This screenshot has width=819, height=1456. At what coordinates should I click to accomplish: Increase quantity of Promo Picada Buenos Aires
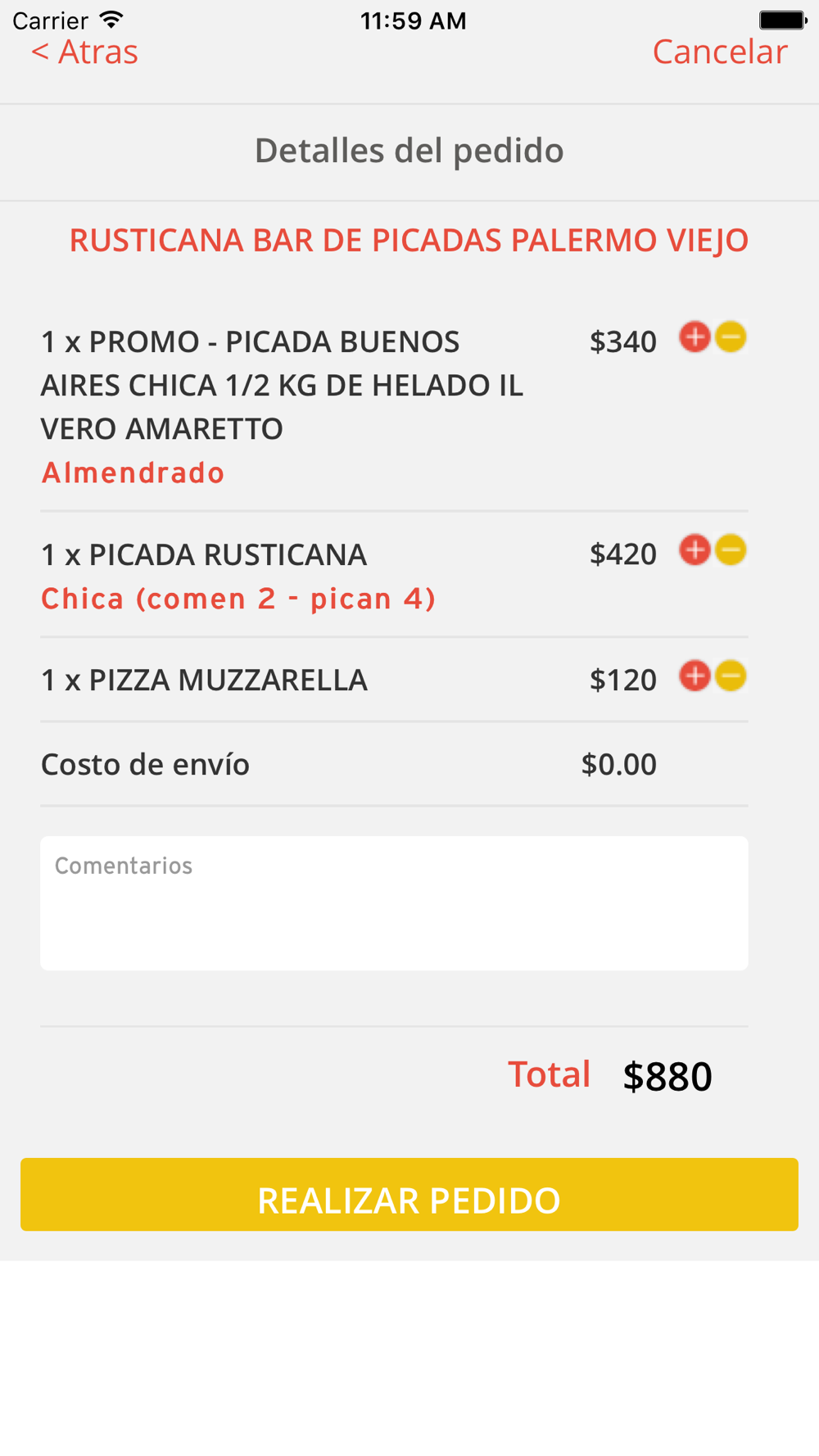click(695, 337)
